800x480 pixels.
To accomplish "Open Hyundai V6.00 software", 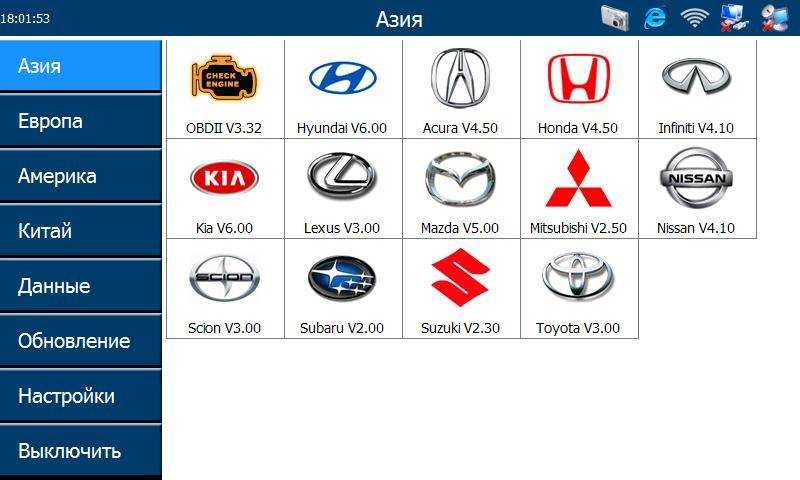I will (342, 88).
